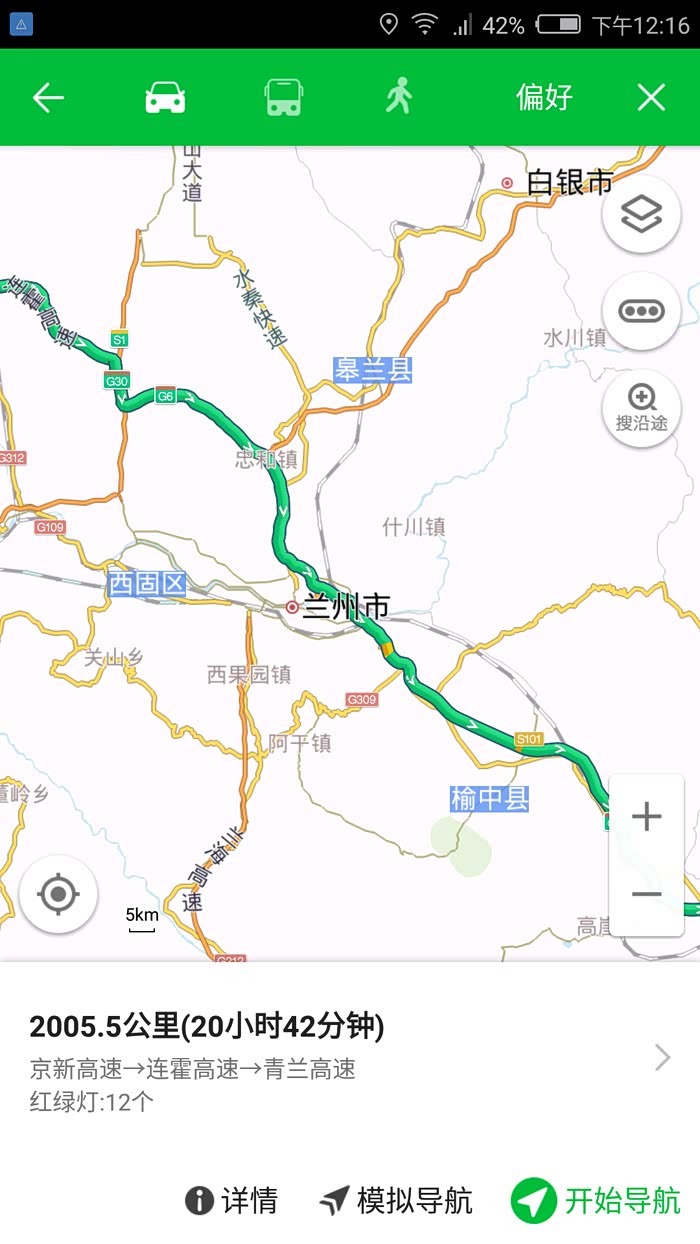The image size is (700, 1244).
Task: Zoom in on the map
Action: 647,817
